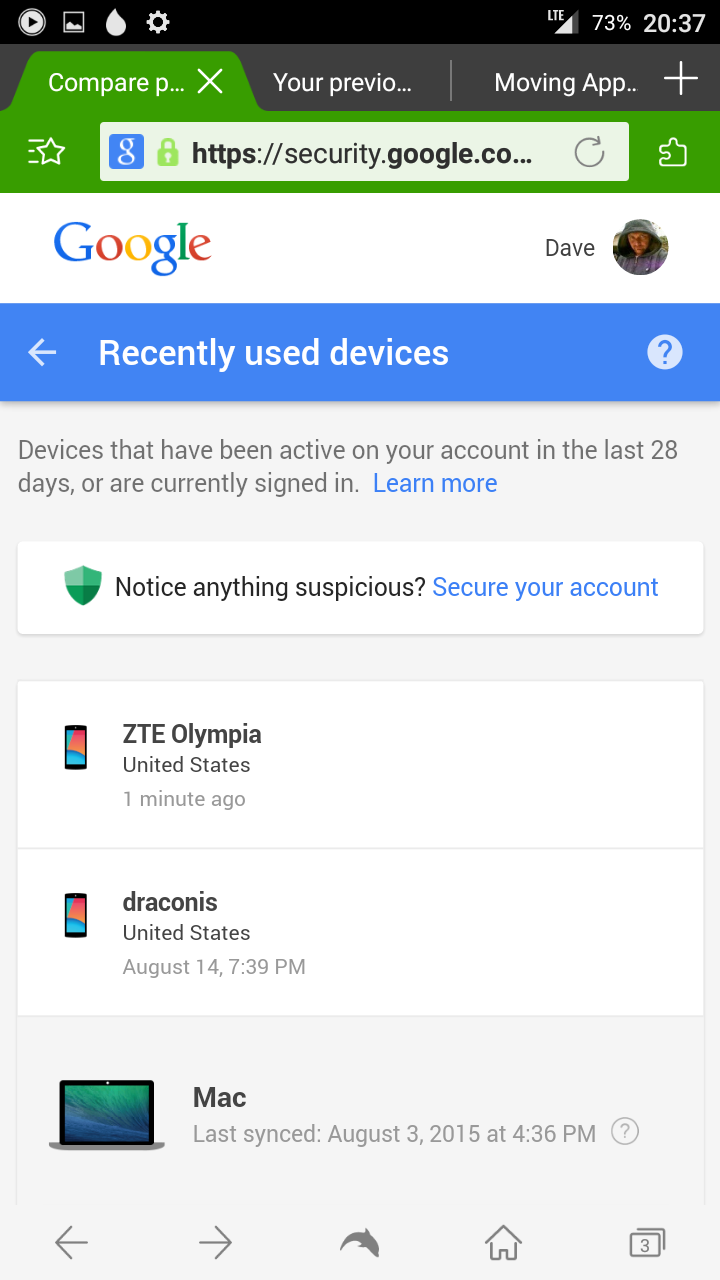Open the browser home page

tap(503, 1243)
